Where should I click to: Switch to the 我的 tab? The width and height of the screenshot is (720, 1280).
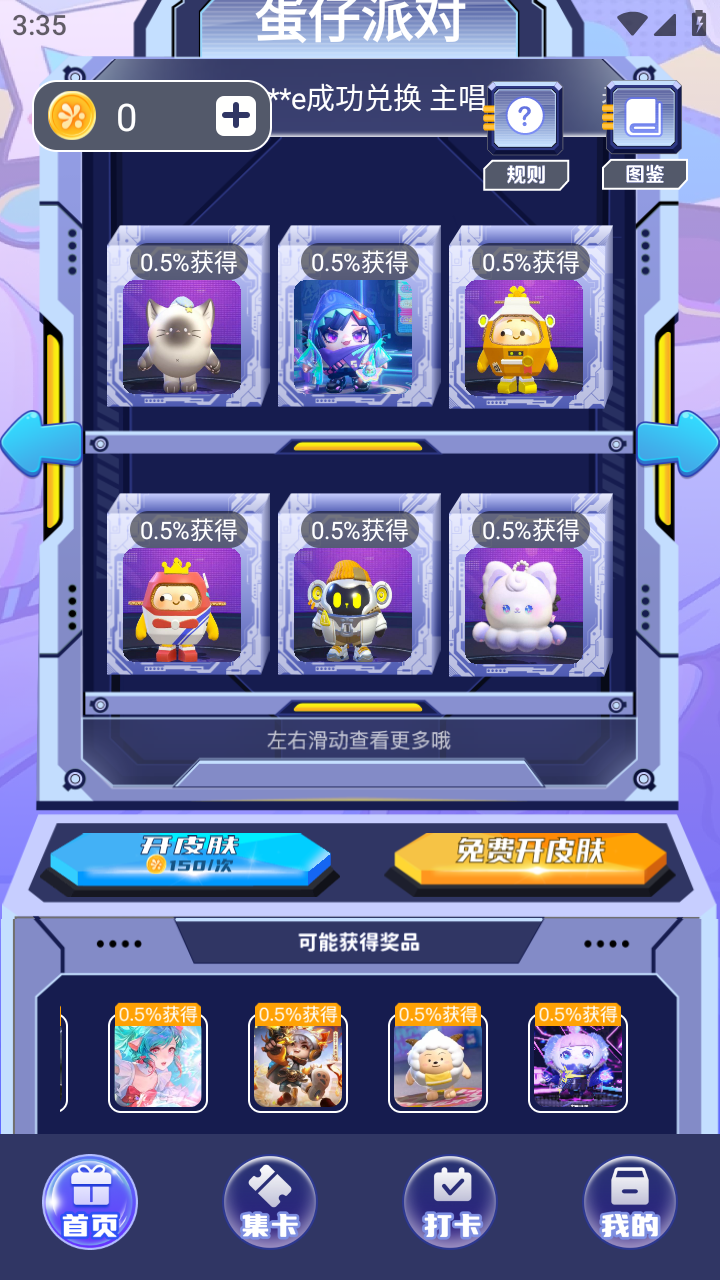630,1202
